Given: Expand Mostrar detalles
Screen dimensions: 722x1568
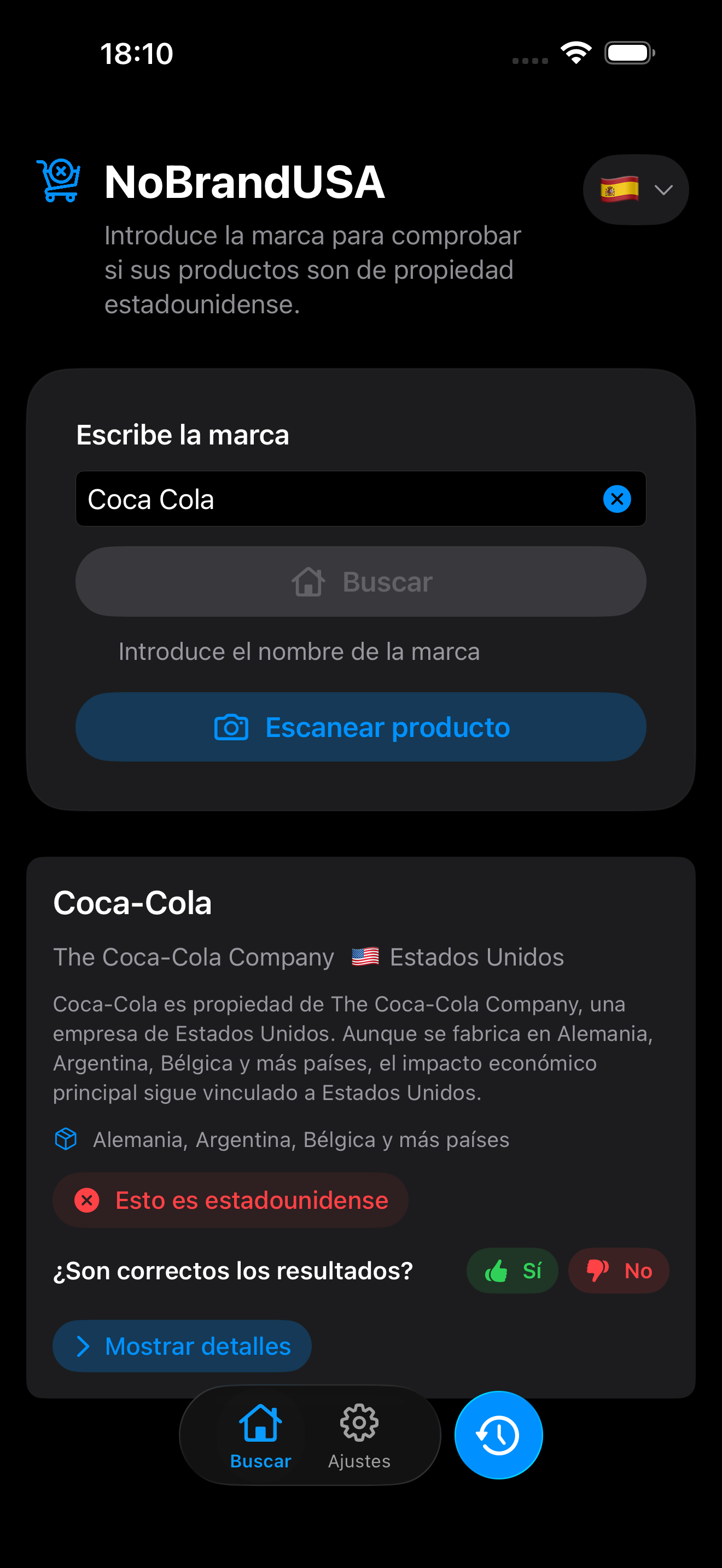Looking at the screenshot, I should point(182,1347).
